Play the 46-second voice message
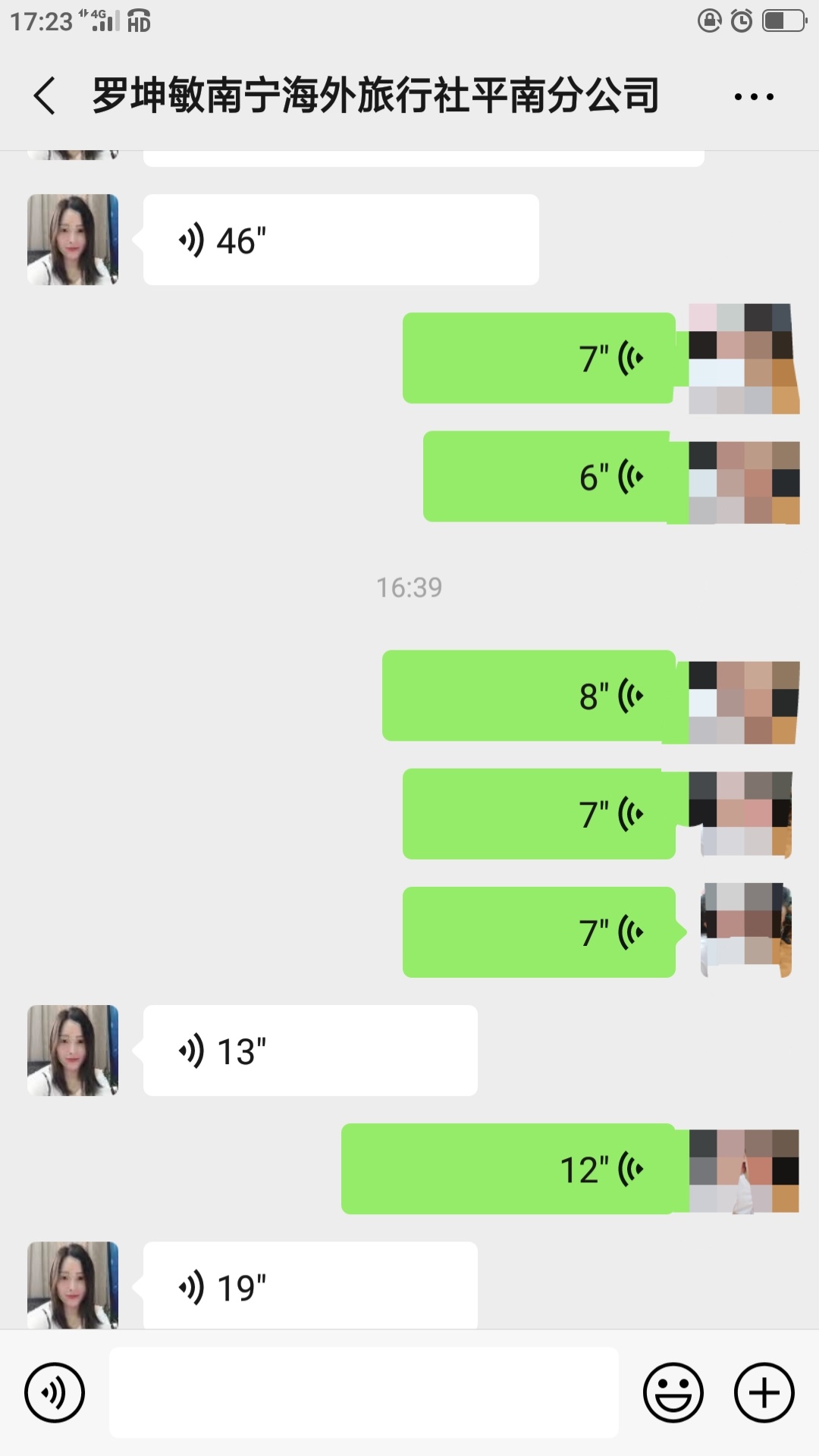 [340, 240]
